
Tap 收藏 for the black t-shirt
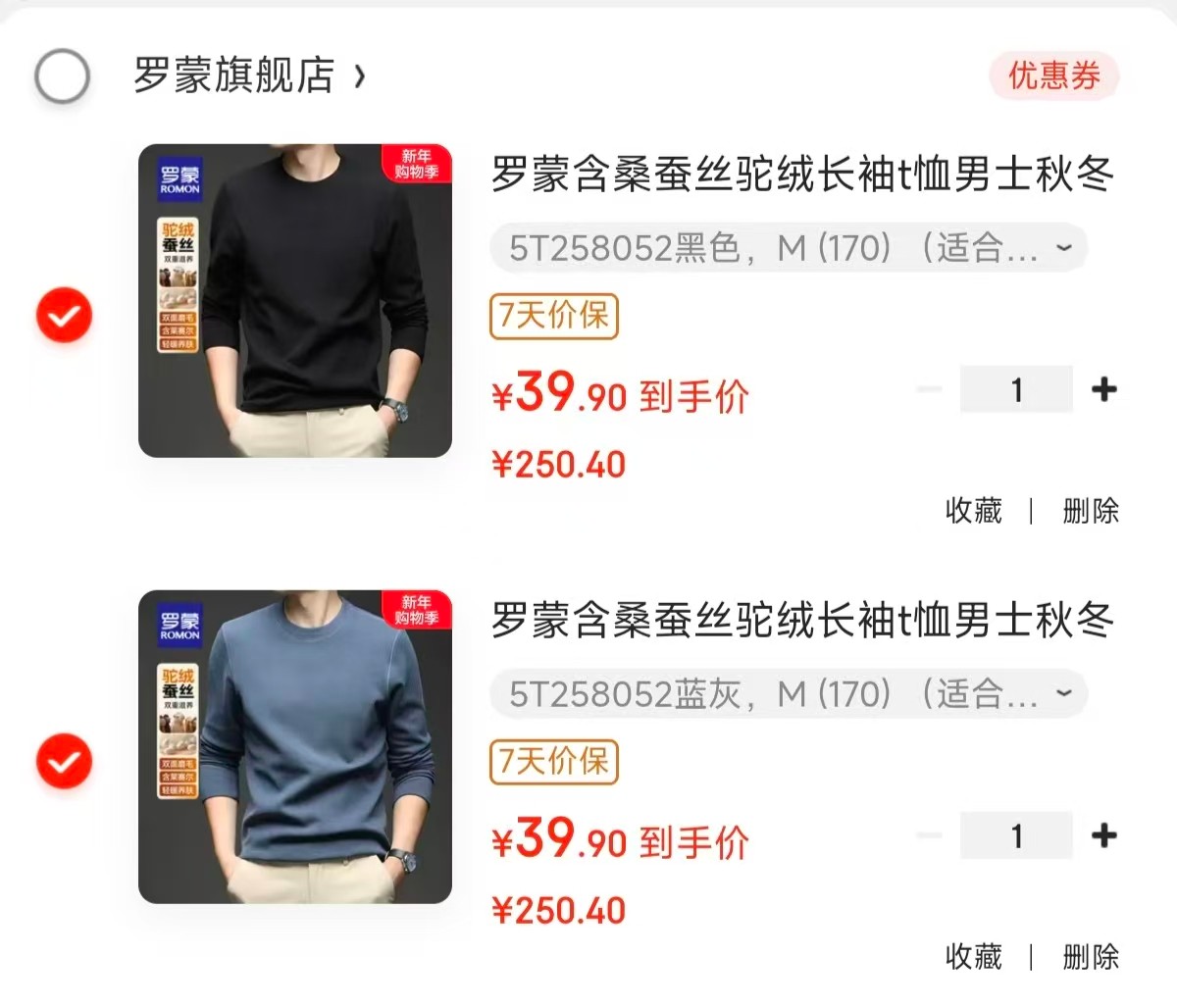pos(973,510)
